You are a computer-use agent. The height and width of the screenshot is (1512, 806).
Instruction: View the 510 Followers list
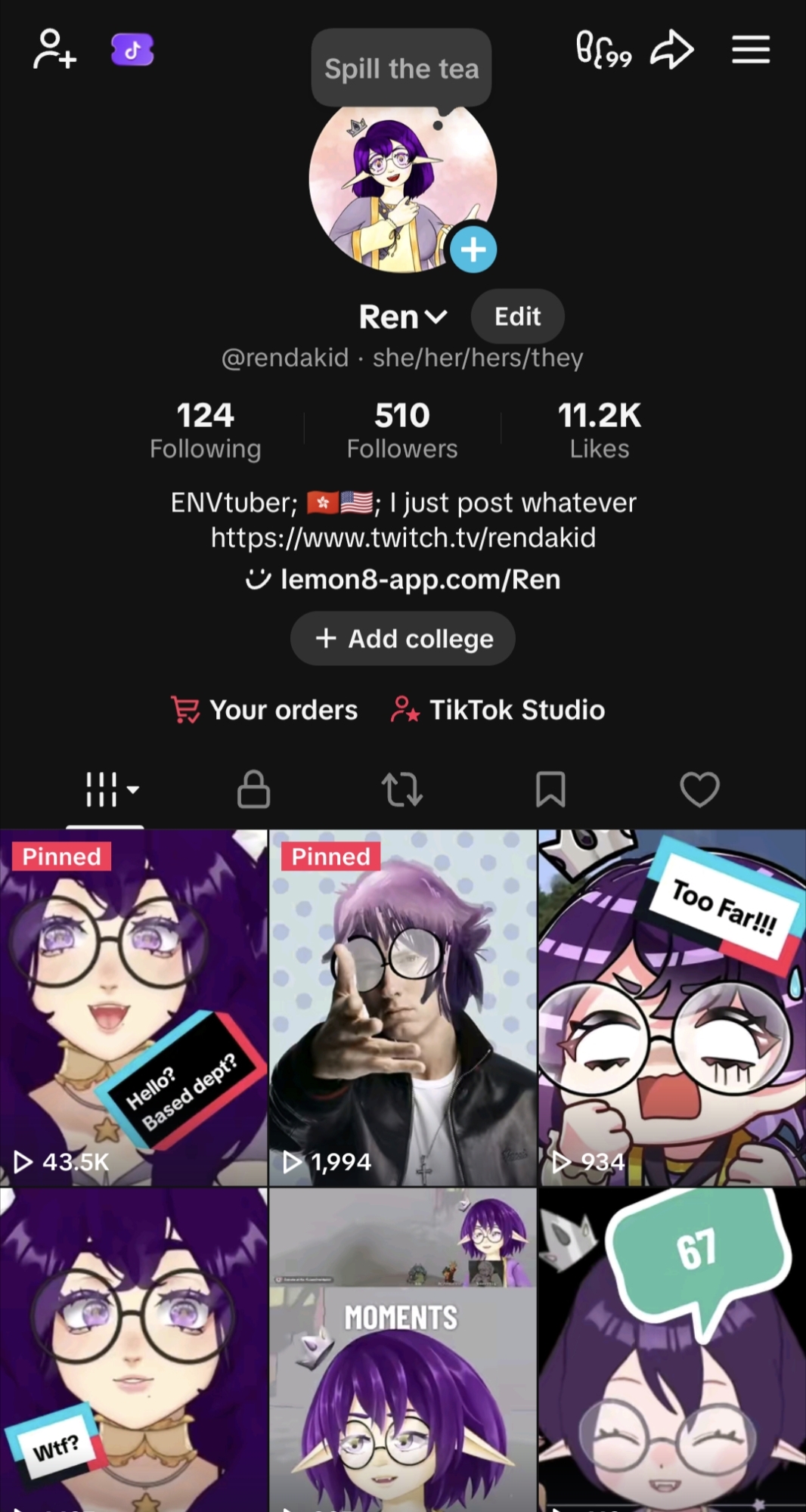pyautogui.click(x=402, y=429)
